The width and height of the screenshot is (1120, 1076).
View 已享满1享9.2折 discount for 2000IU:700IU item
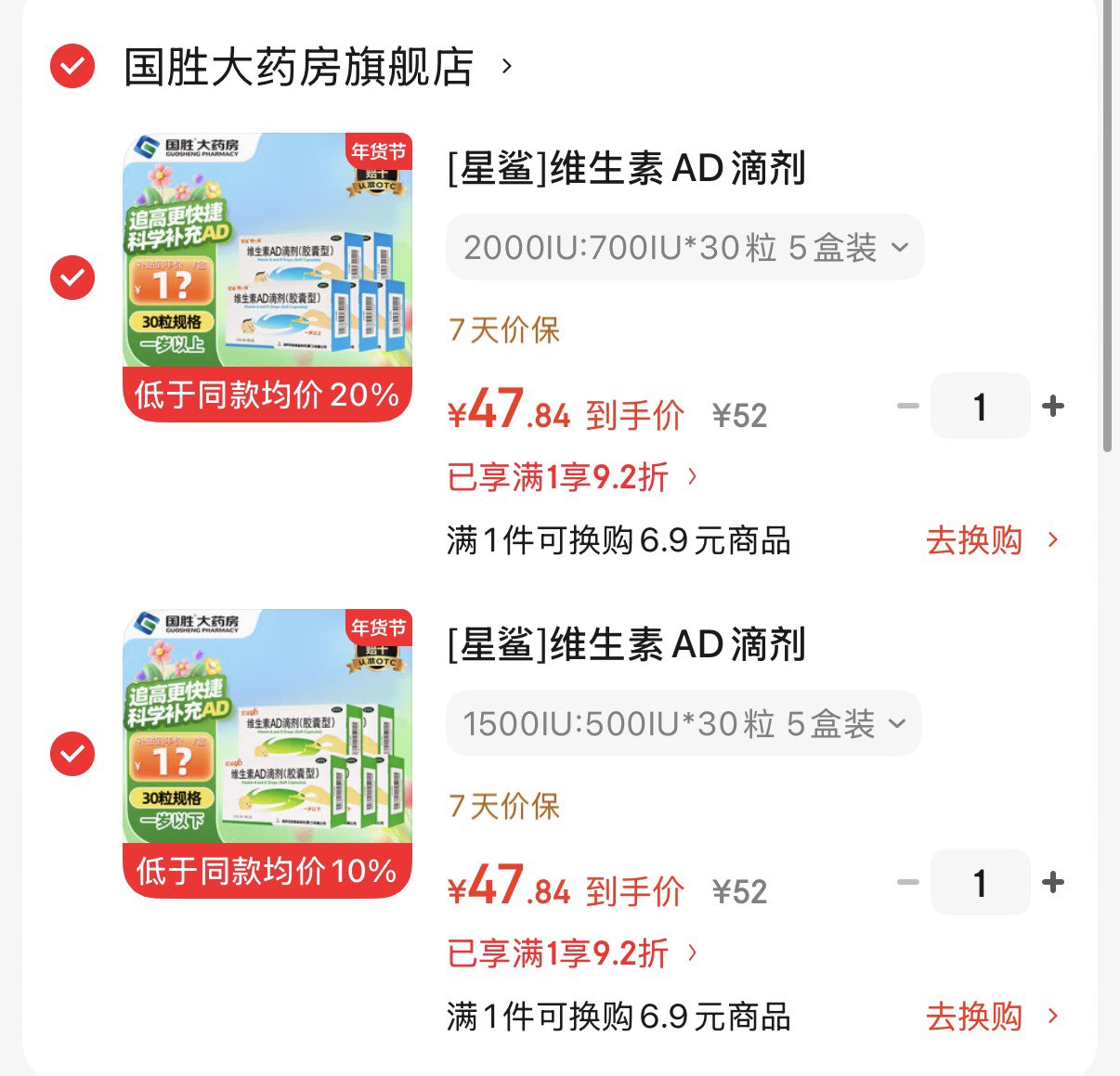point(572,477)
